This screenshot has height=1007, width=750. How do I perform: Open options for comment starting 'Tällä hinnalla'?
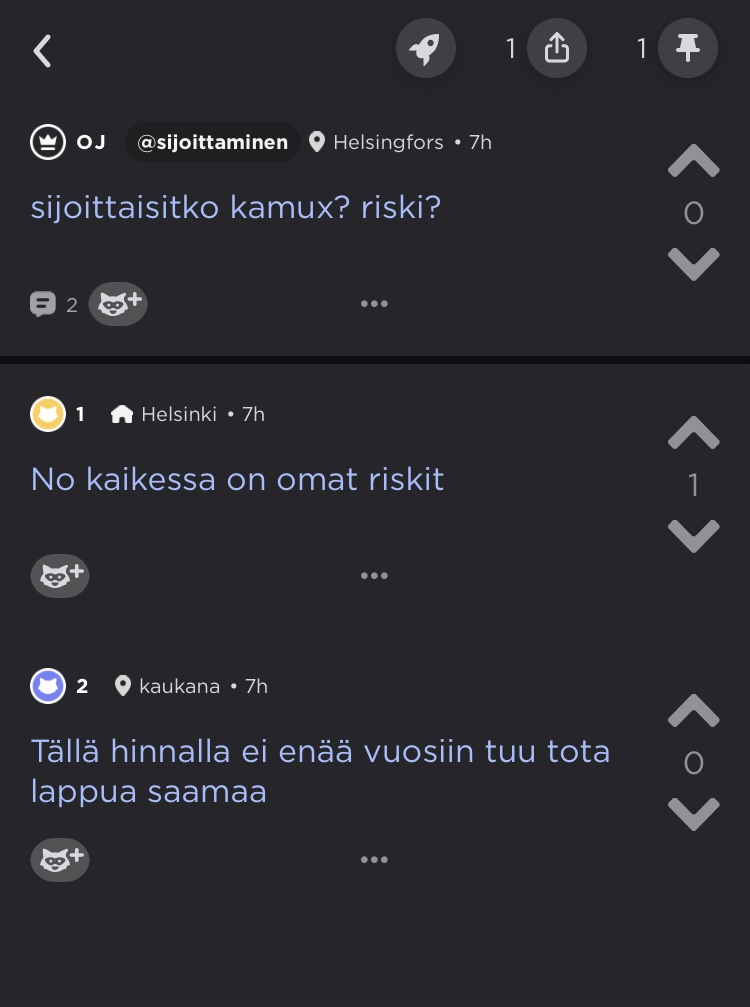pos(374,860)
